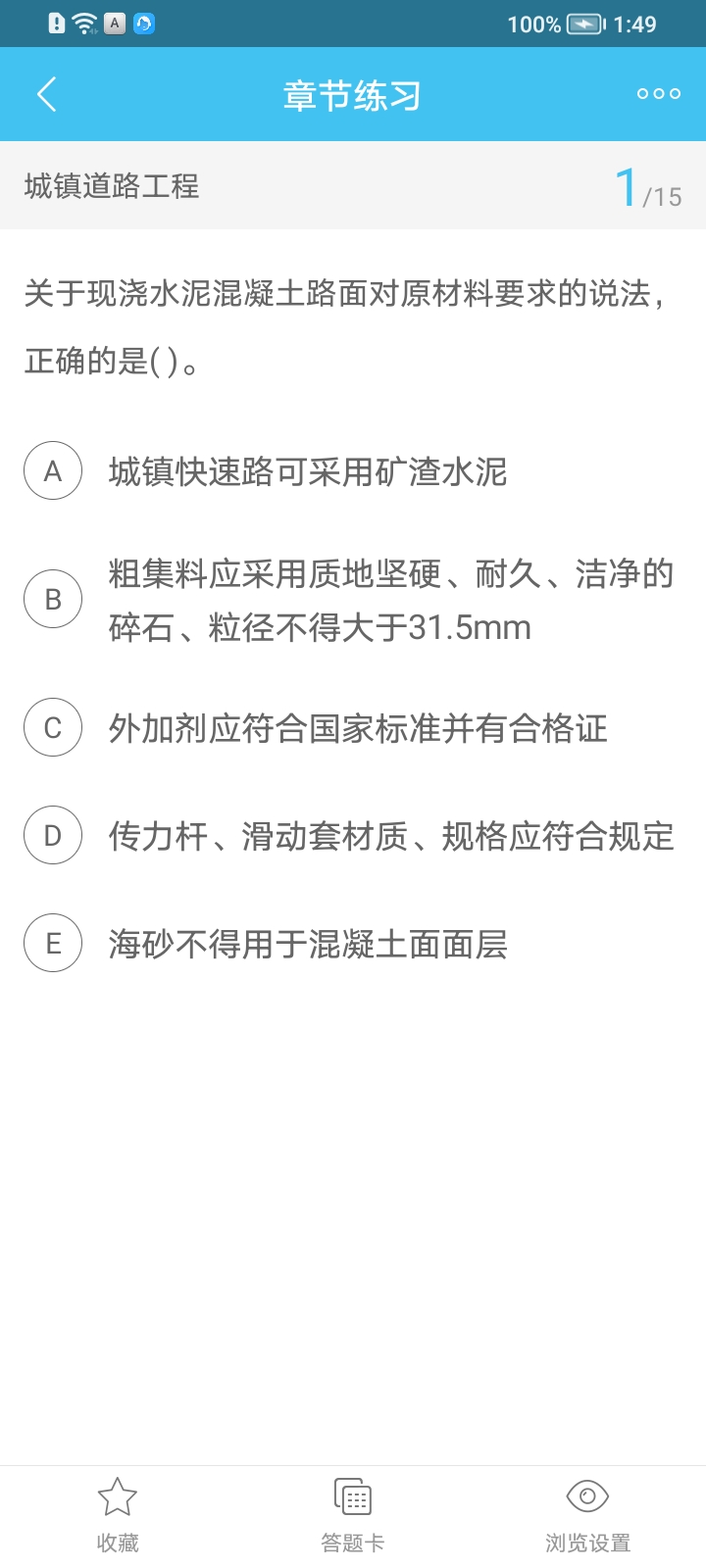Open 浏览设置 view settings
This screenshot has width=706, height=1568.
coord(587,1514)
